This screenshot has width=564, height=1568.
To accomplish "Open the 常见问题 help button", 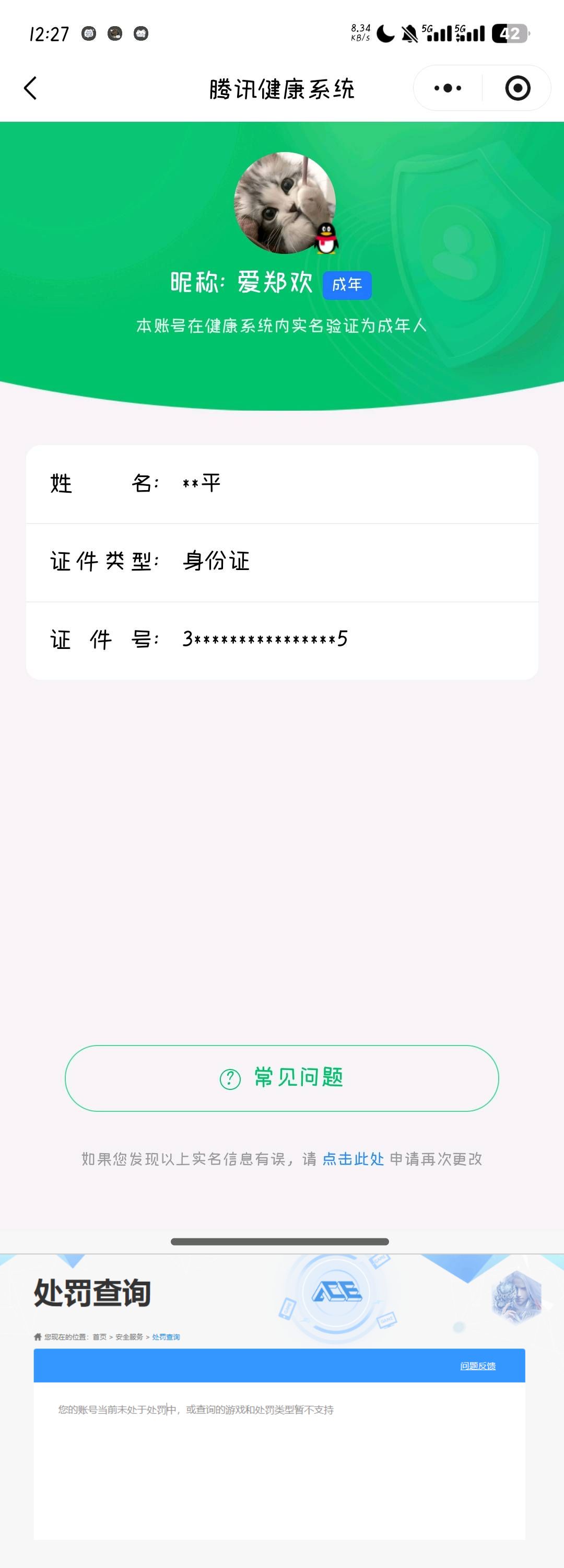I will tap(281, 1078).
